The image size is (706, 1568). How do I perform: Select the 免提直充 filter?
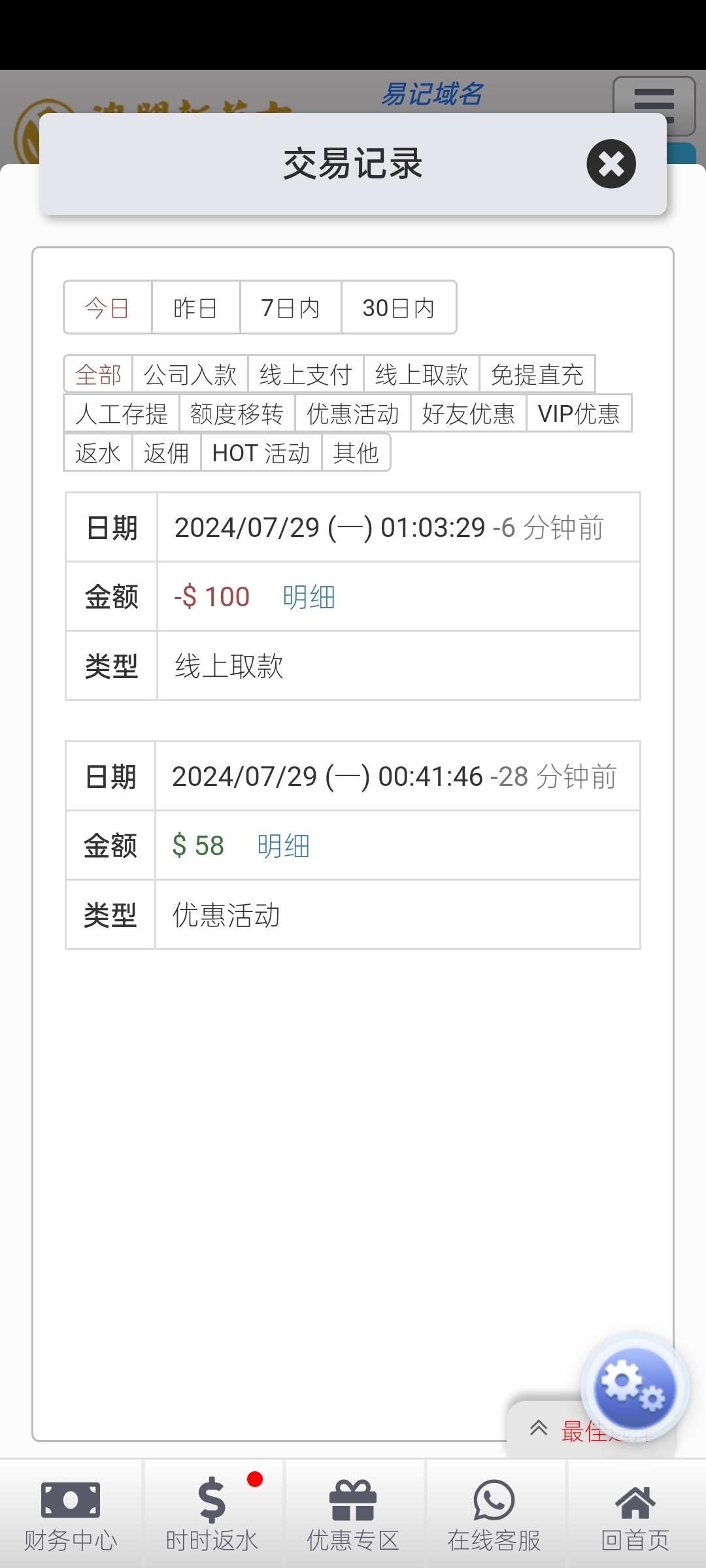(x=537, y=375)
